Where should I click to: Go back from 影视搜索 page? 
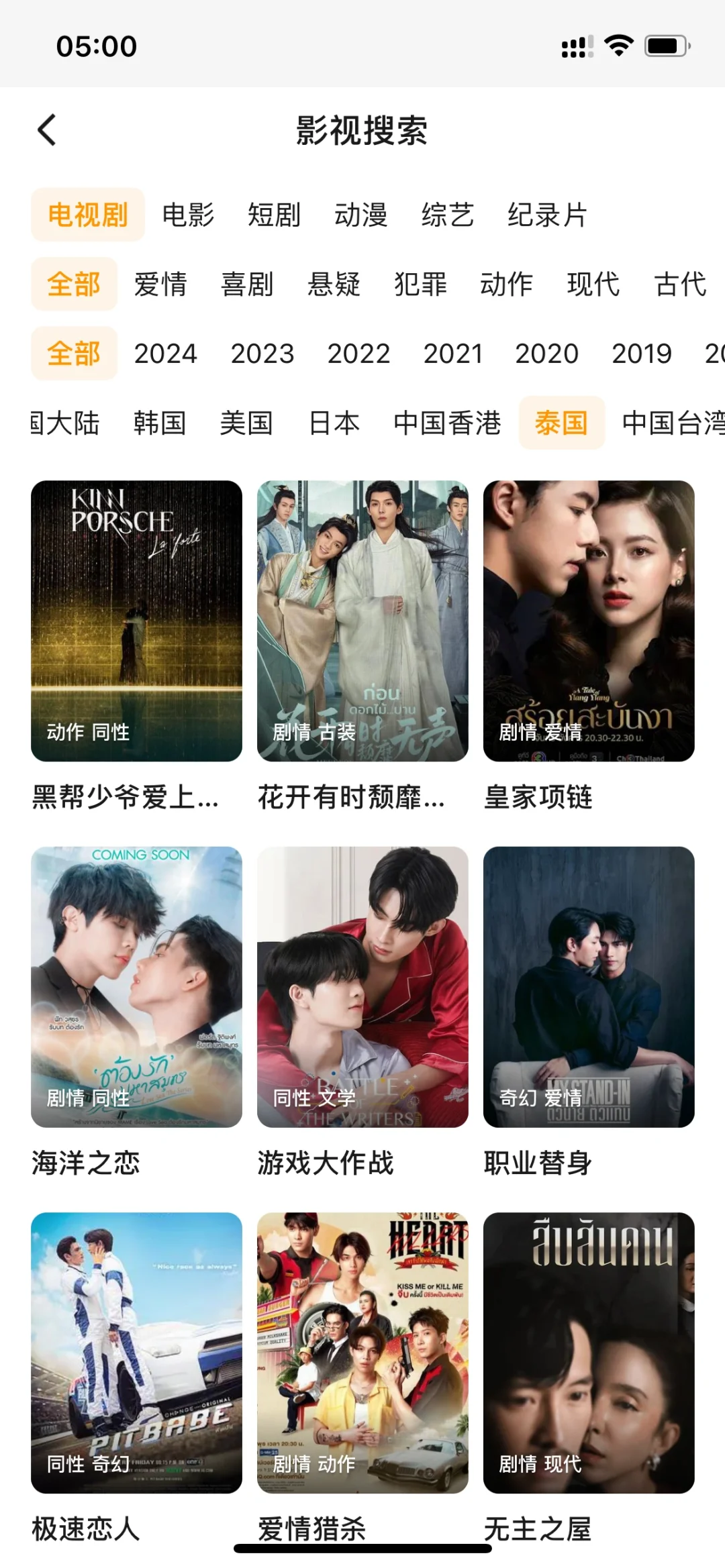click(47, 130)
